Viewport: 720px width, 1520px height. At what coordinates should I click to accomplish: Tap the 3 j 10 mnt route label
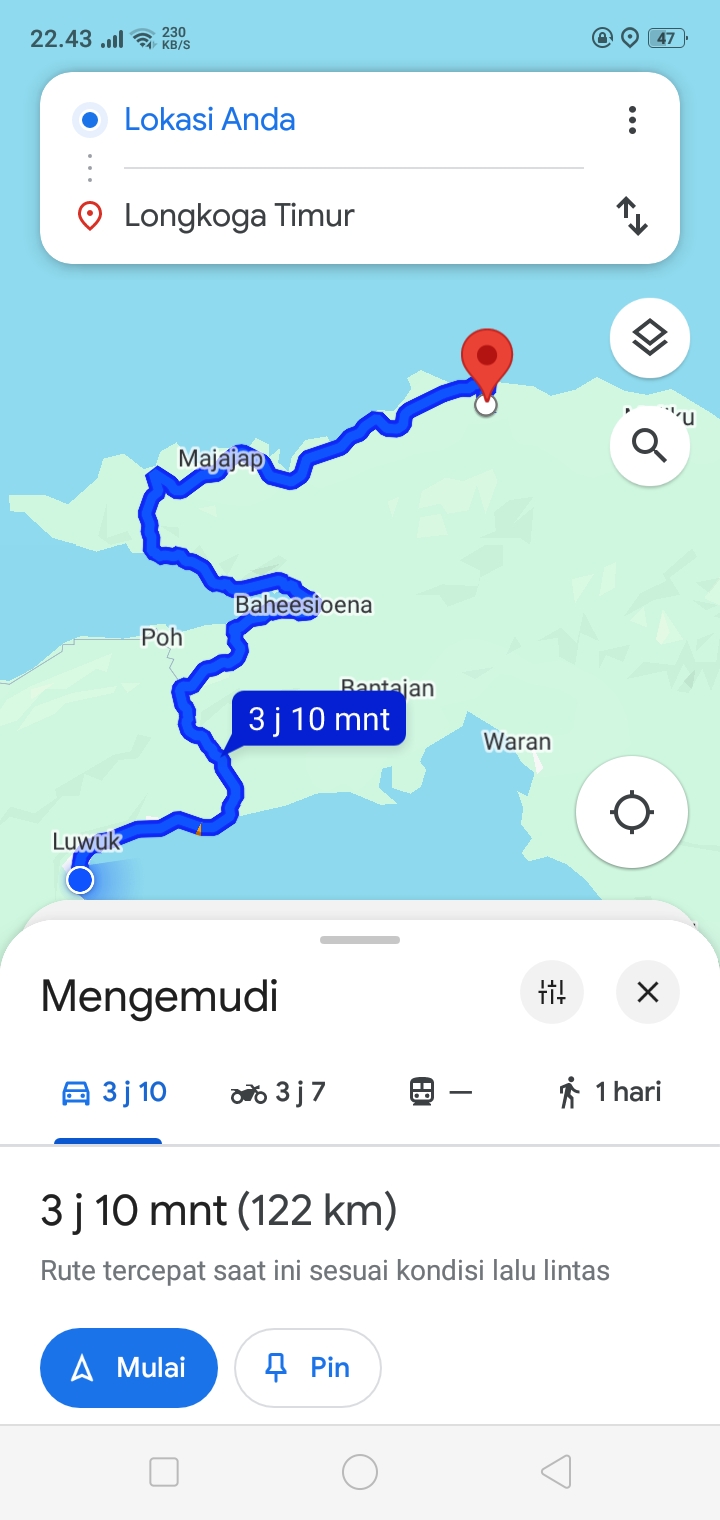[x=319, y=719]
